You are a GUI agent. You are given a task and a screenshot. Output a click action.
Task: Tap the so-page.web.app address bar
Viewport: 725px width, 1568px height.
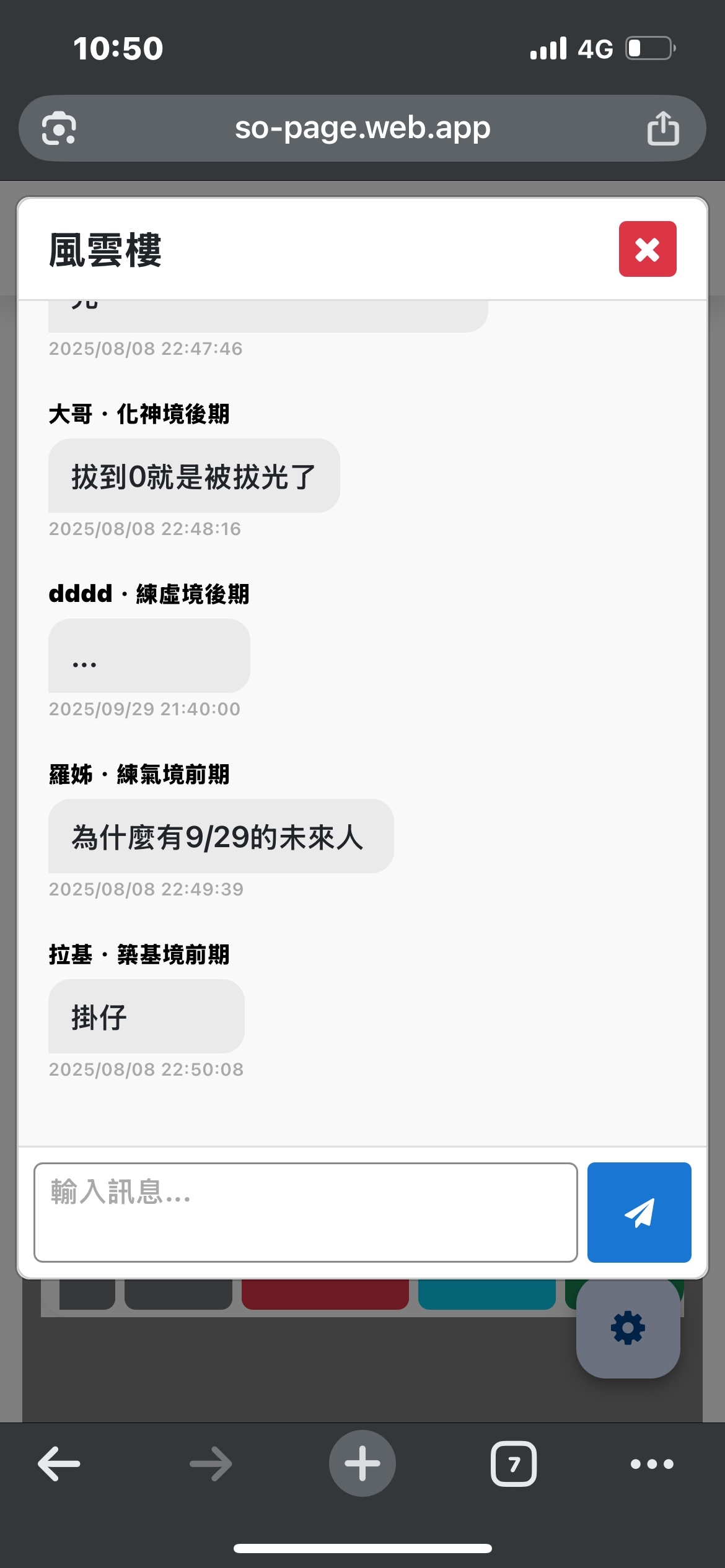[x=362, y=128]
